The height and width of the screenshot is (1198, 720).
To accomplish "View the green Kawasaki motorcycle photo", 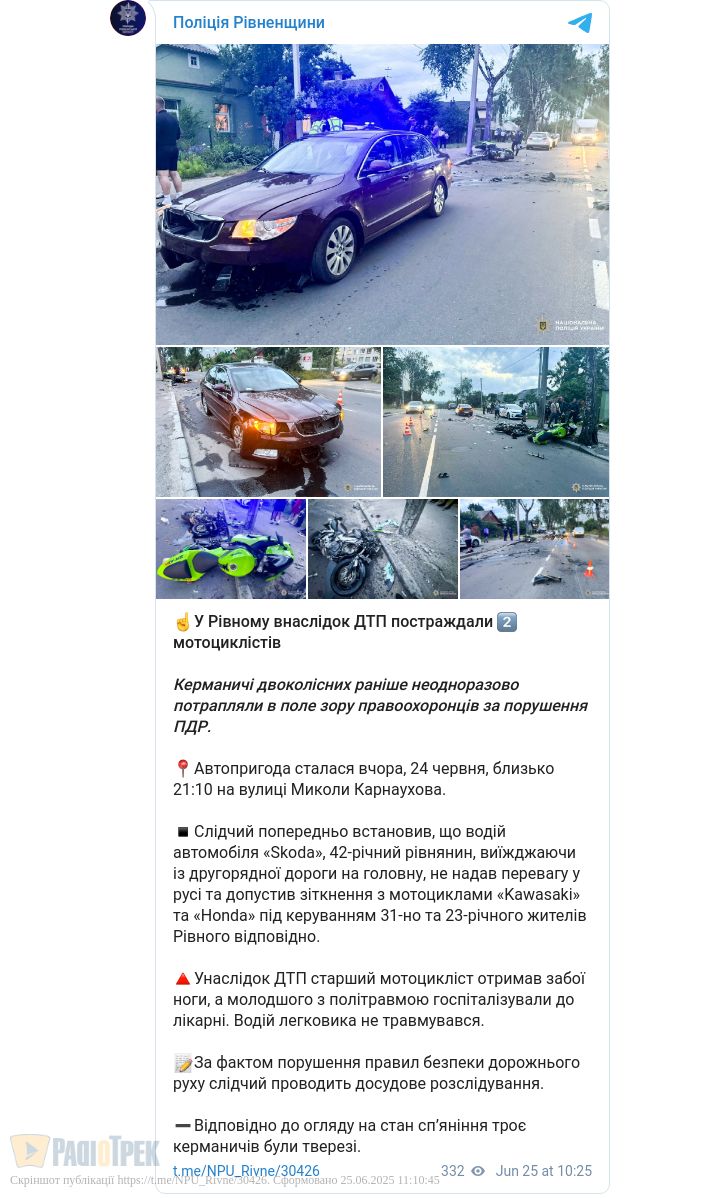I will tap(231, 549).
